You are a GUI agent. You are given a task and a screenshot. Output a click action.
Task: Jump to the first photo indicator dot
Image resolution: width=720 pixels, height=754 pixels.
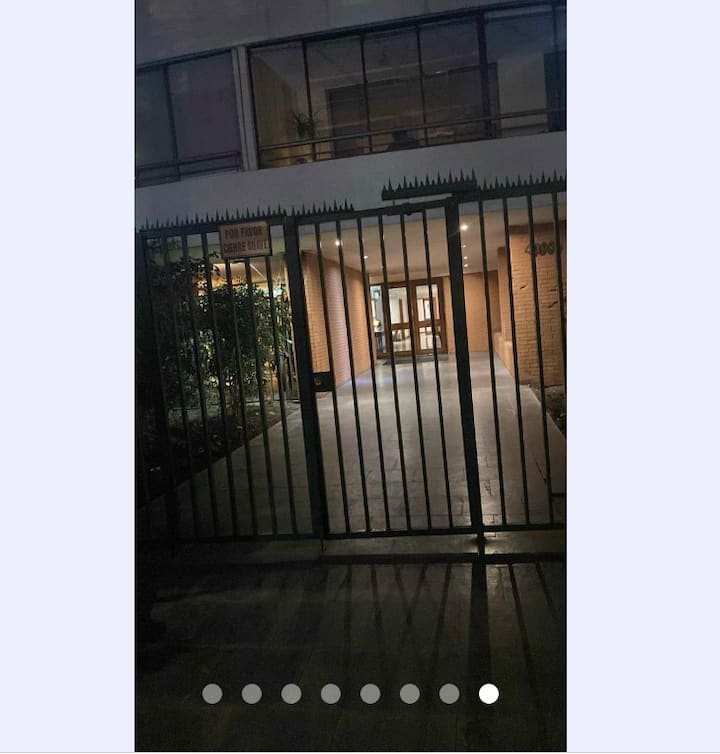[x=212, y=694]
